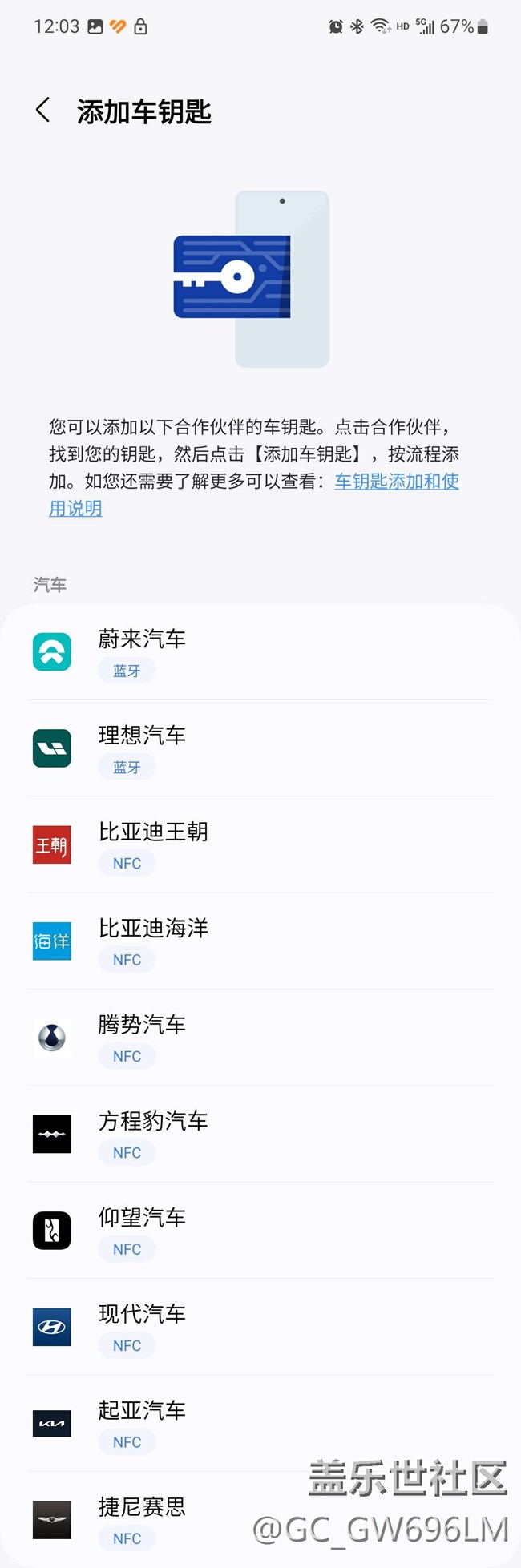The height and width of the screenshot is (1568, 521).
Task: Open the 车钥匙添加和使用说明 link
Action: pyautogui.click(x=396, y=482)
